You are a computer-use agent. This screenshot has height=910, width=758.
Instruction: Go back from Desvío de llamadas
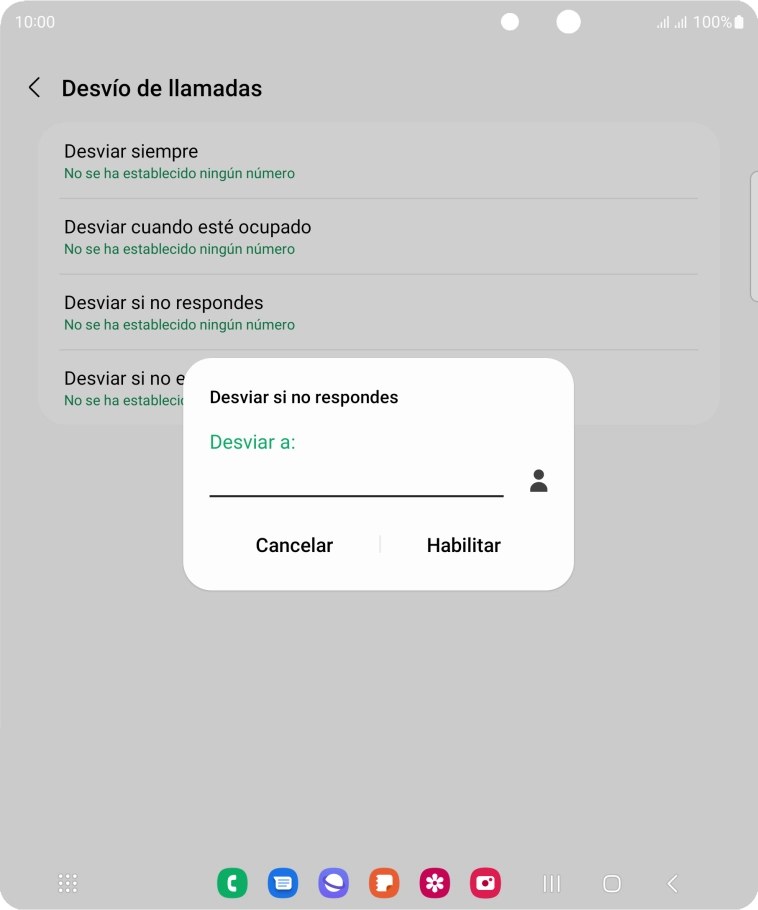(x=35, y=88)
